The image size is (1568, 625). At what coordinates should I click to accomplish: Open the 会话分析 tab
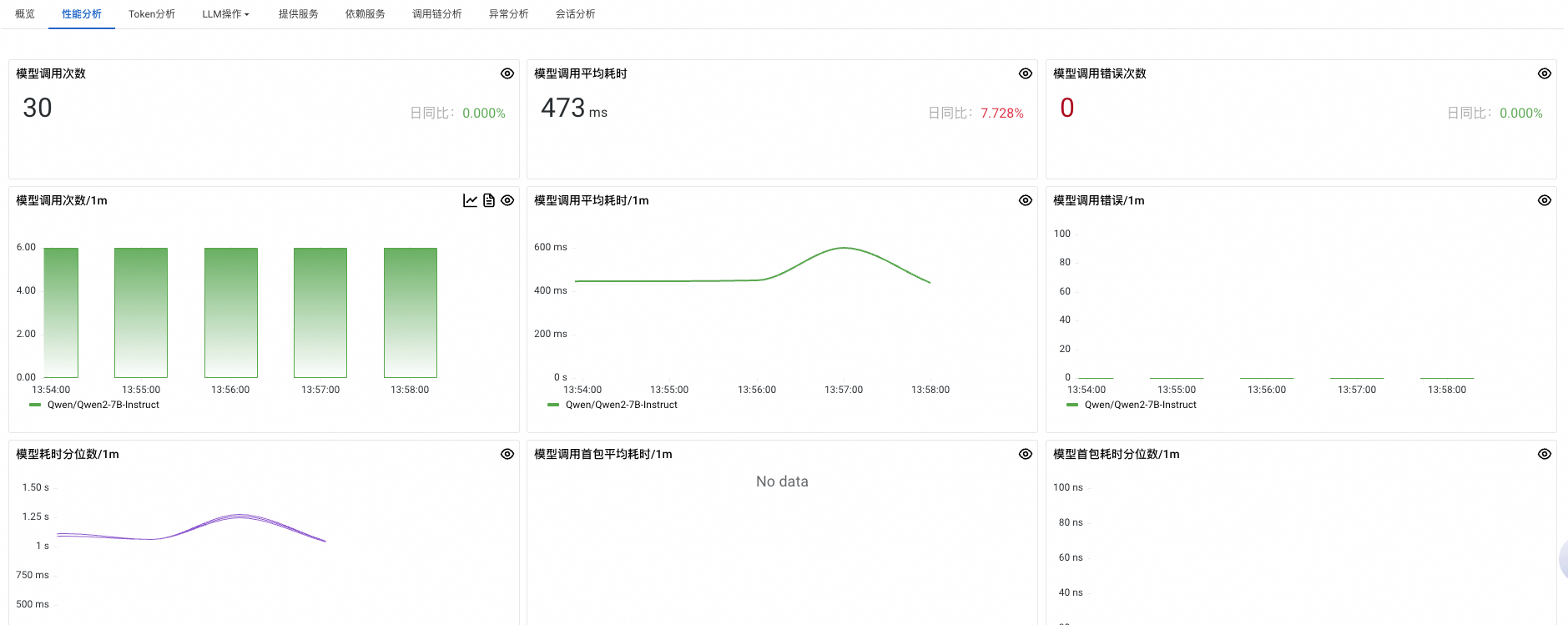pyautogui.click(x=575, y=14)
